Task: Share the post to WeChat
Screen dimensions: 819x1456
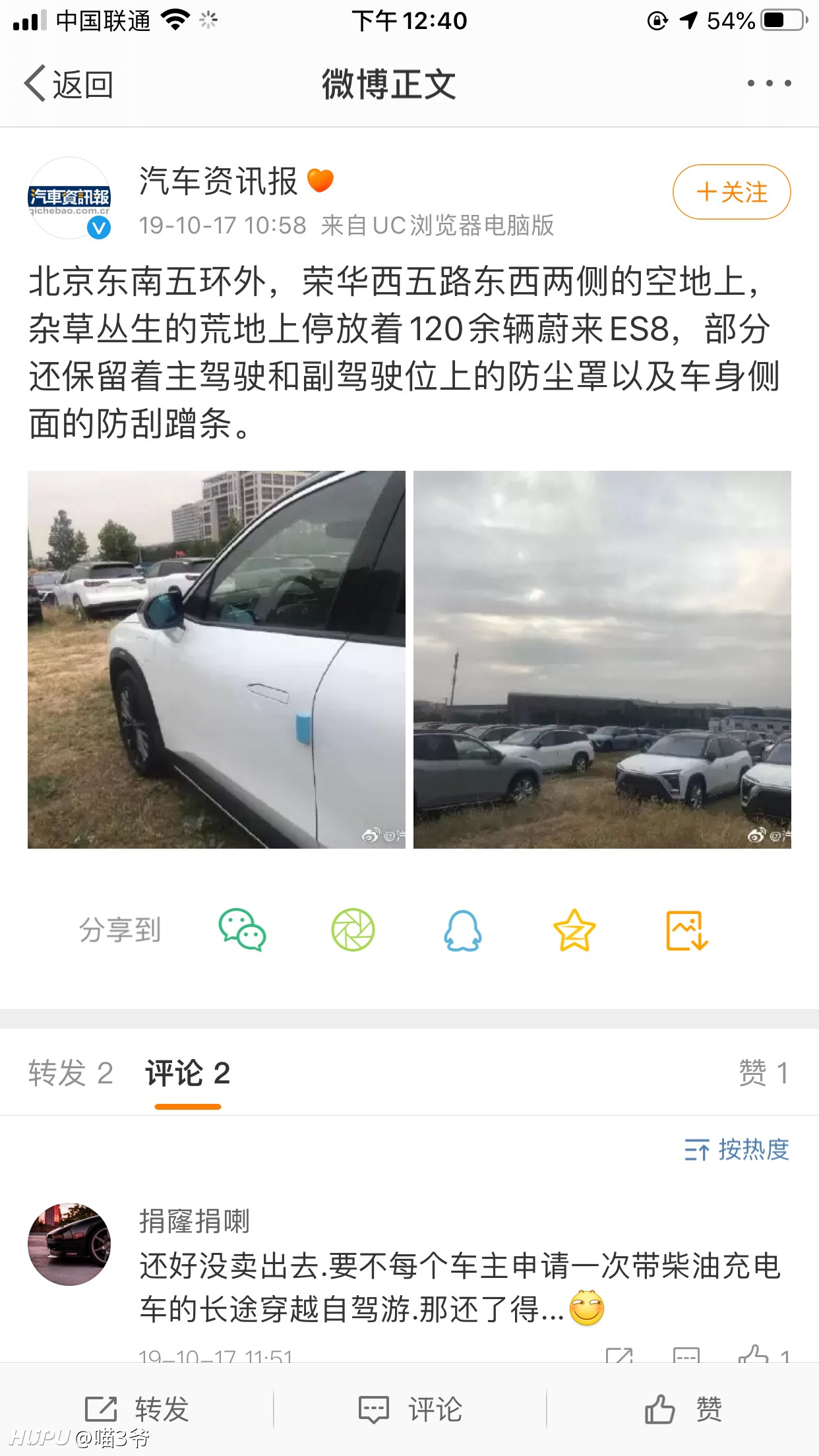Action: tap(242, 930)
